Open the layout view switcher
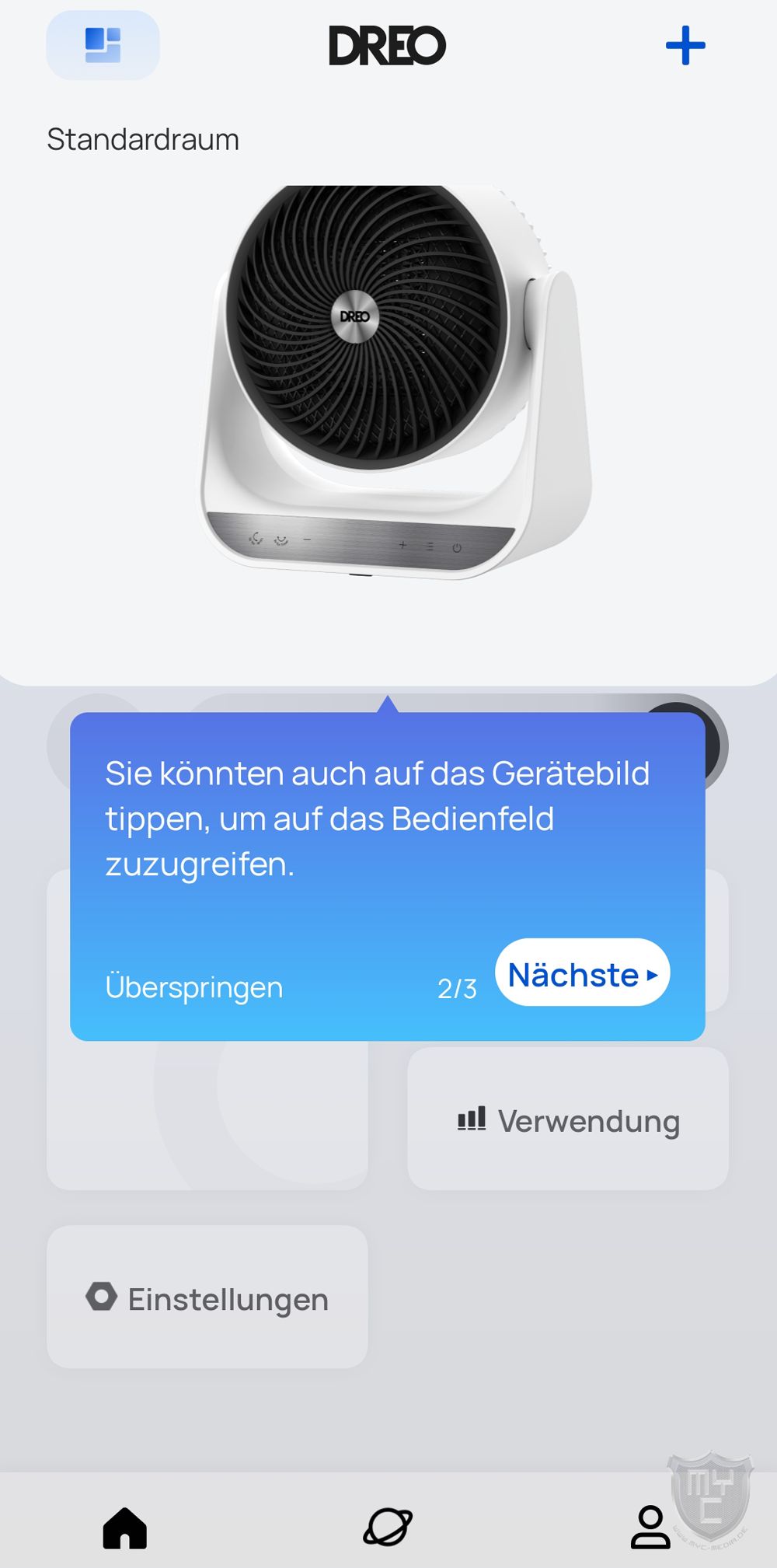777x1568 pixels. click(x=103, y=46)
